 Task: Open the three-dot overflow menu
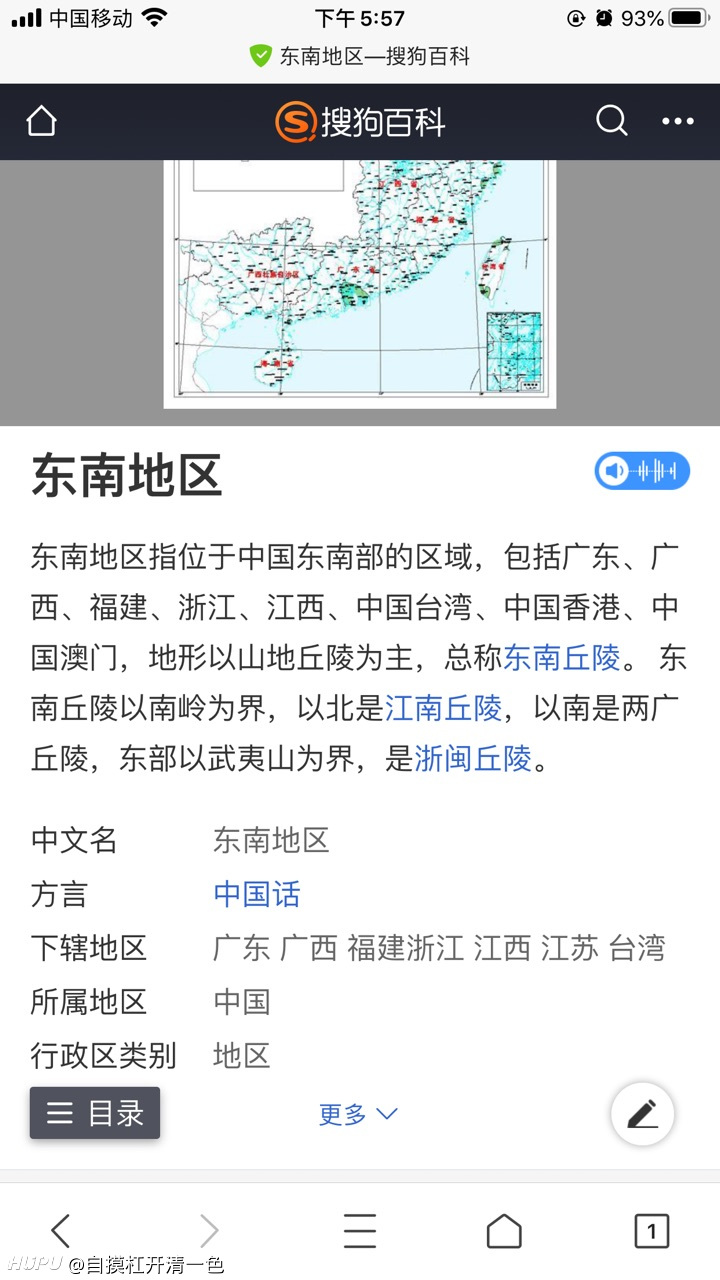coord(678,122)
